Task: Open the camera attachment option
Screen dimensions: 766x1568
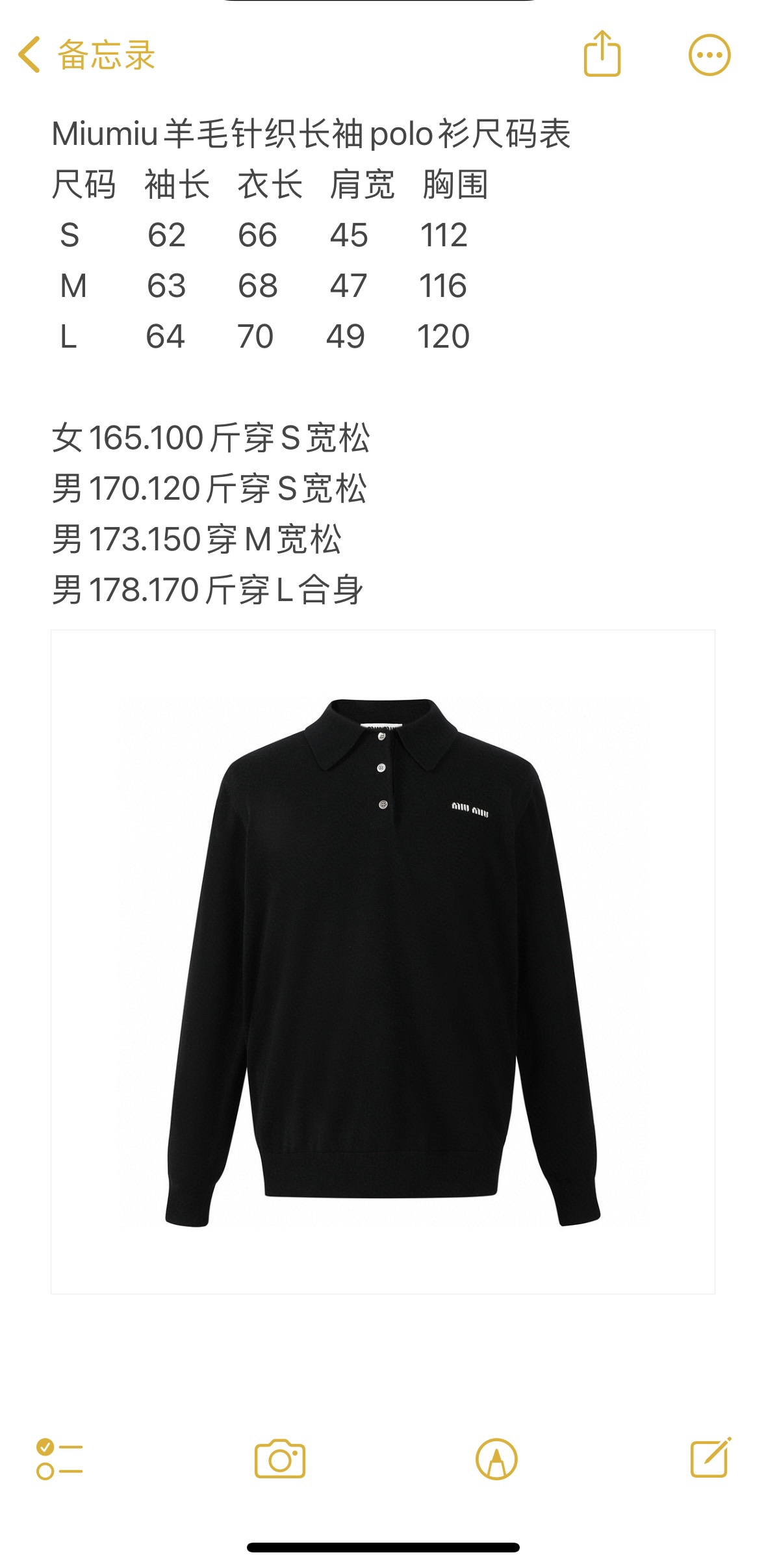Action: (280, 1459)
